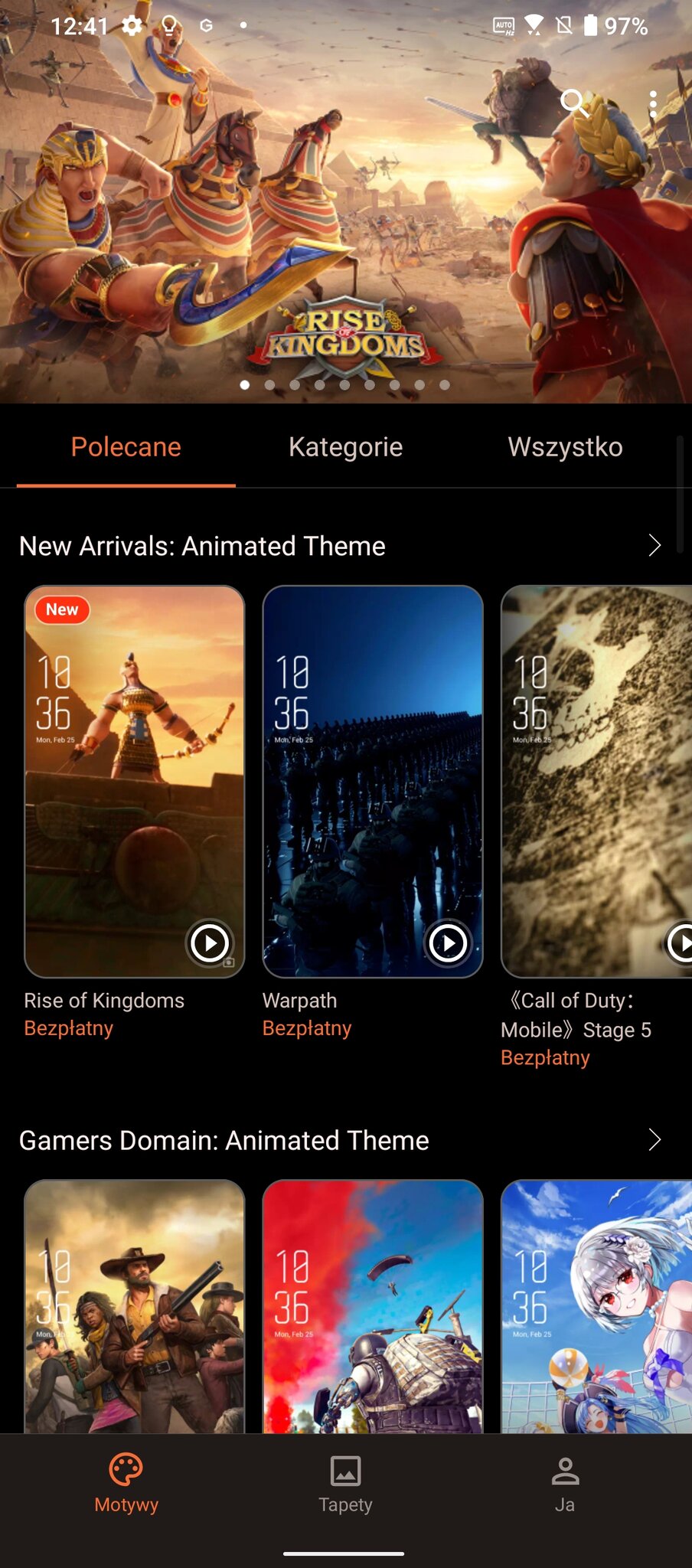Open the anime girl theme in Gamers Domain
The height and width of the screenshot is (1568, 692).
coord(596,1305)
